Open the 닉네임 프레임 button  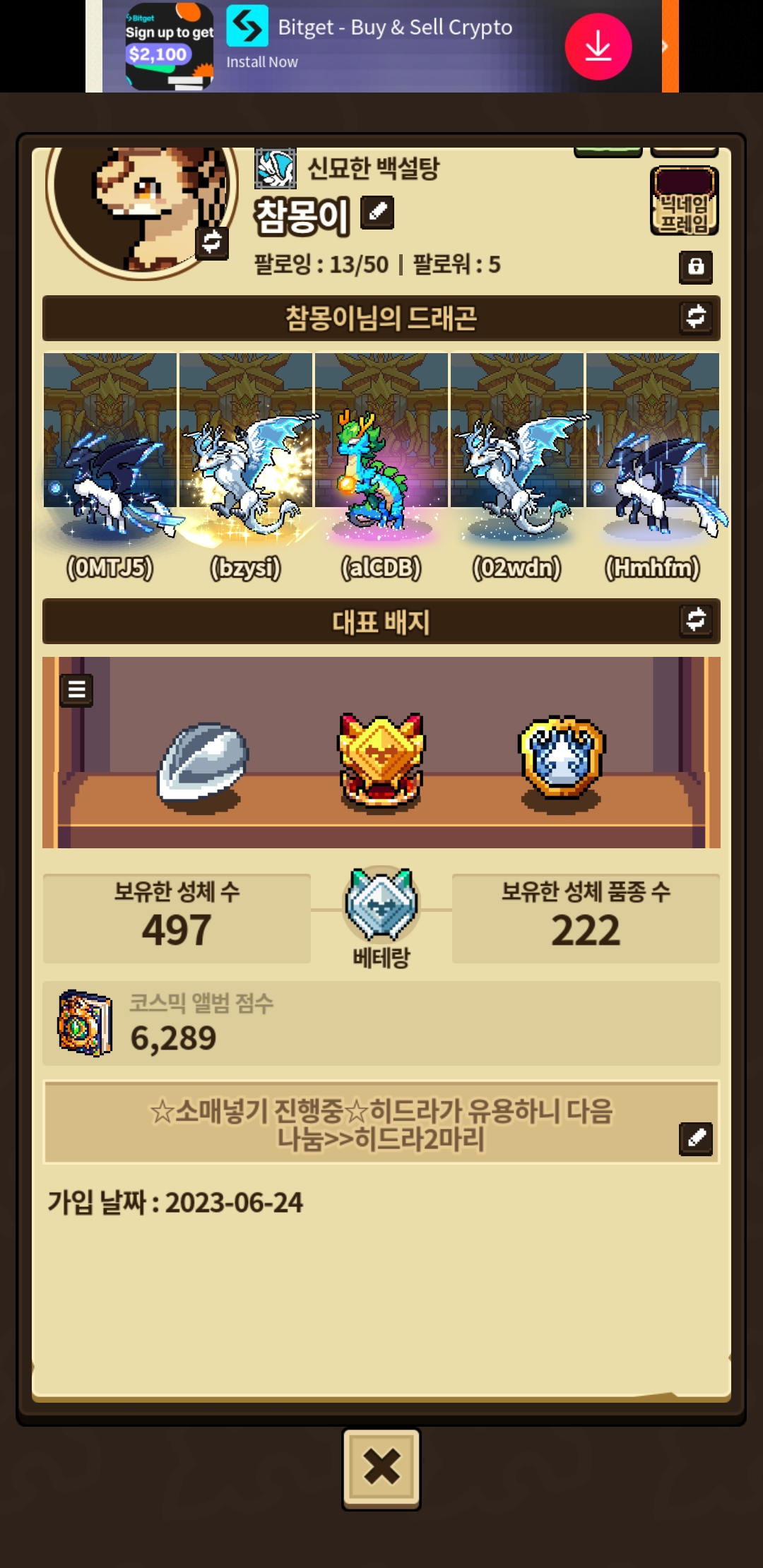[x=684, y=202]
